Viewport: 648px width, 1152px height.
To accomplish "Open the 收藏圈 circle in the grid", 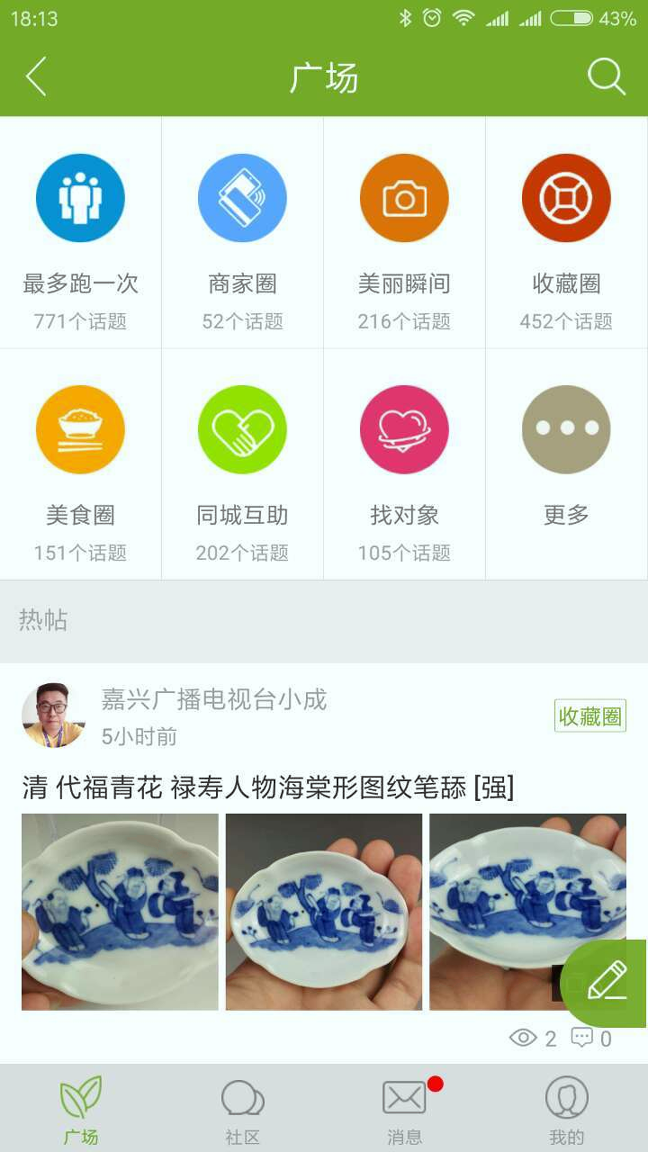I will point(566,232).
